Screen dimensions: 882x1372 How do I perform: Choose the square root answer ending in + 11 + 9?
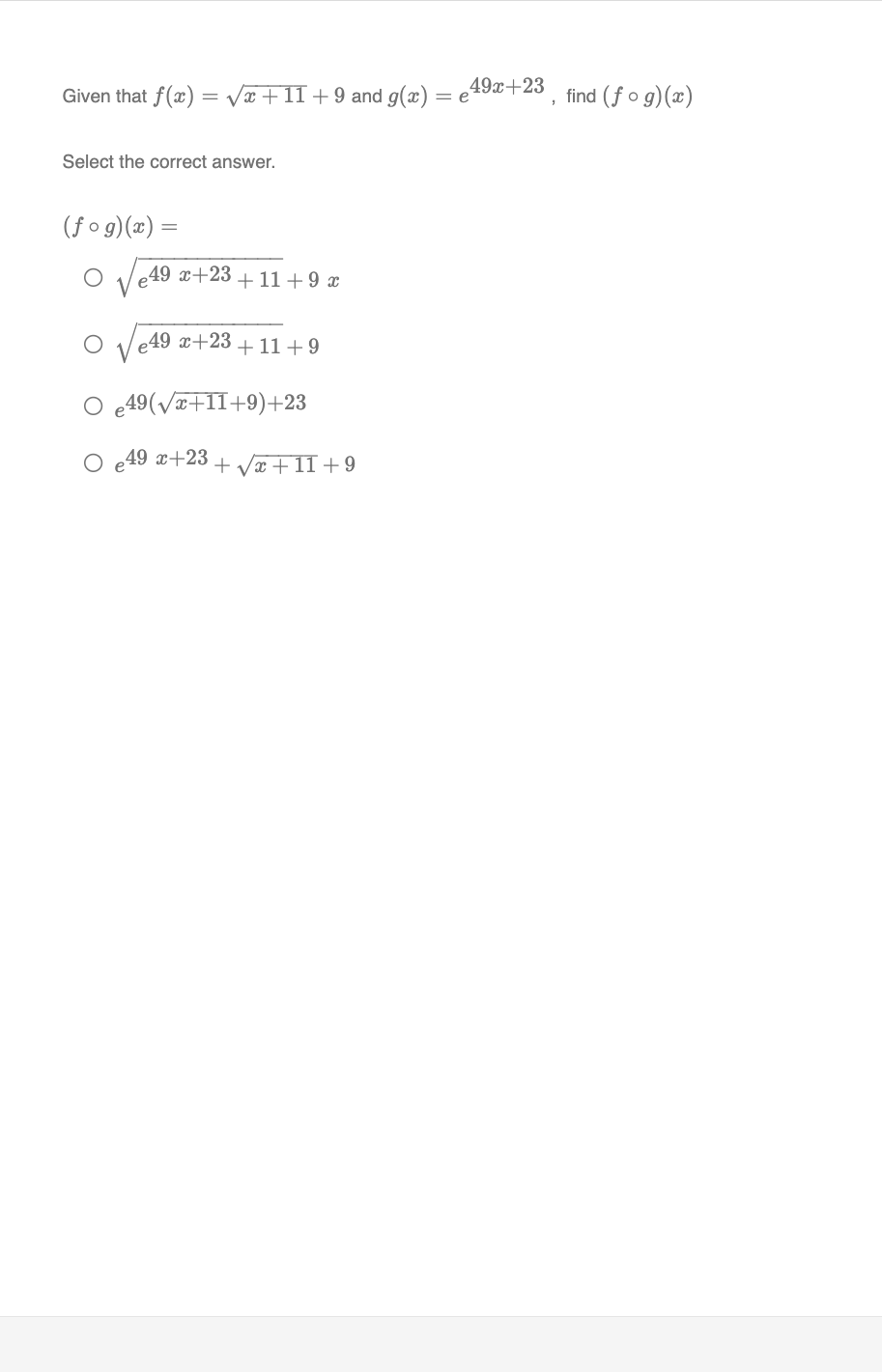coord(93,344)
